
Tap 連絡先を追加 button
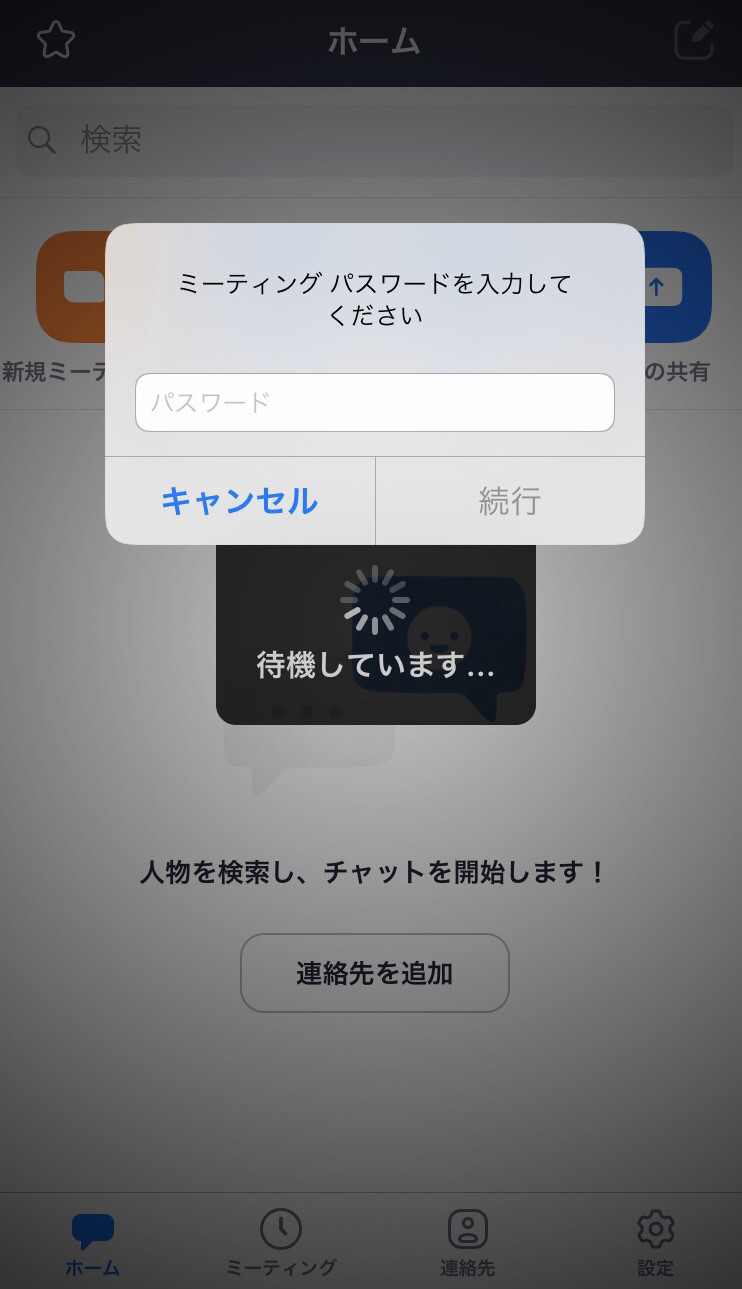[x=374, y=973]
